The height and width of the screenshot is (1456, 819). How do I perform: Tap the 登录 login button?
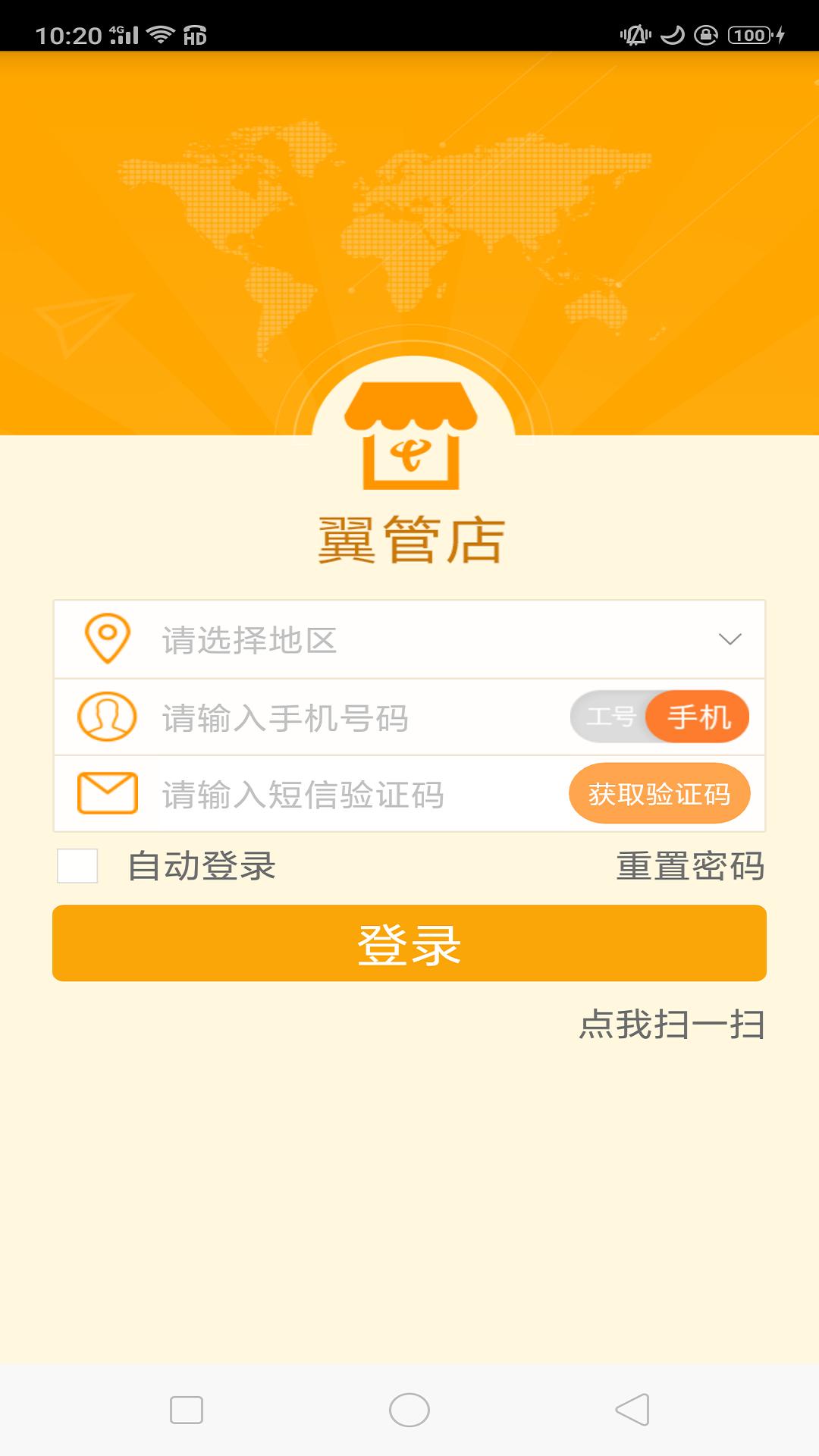[x=409, y=943]
